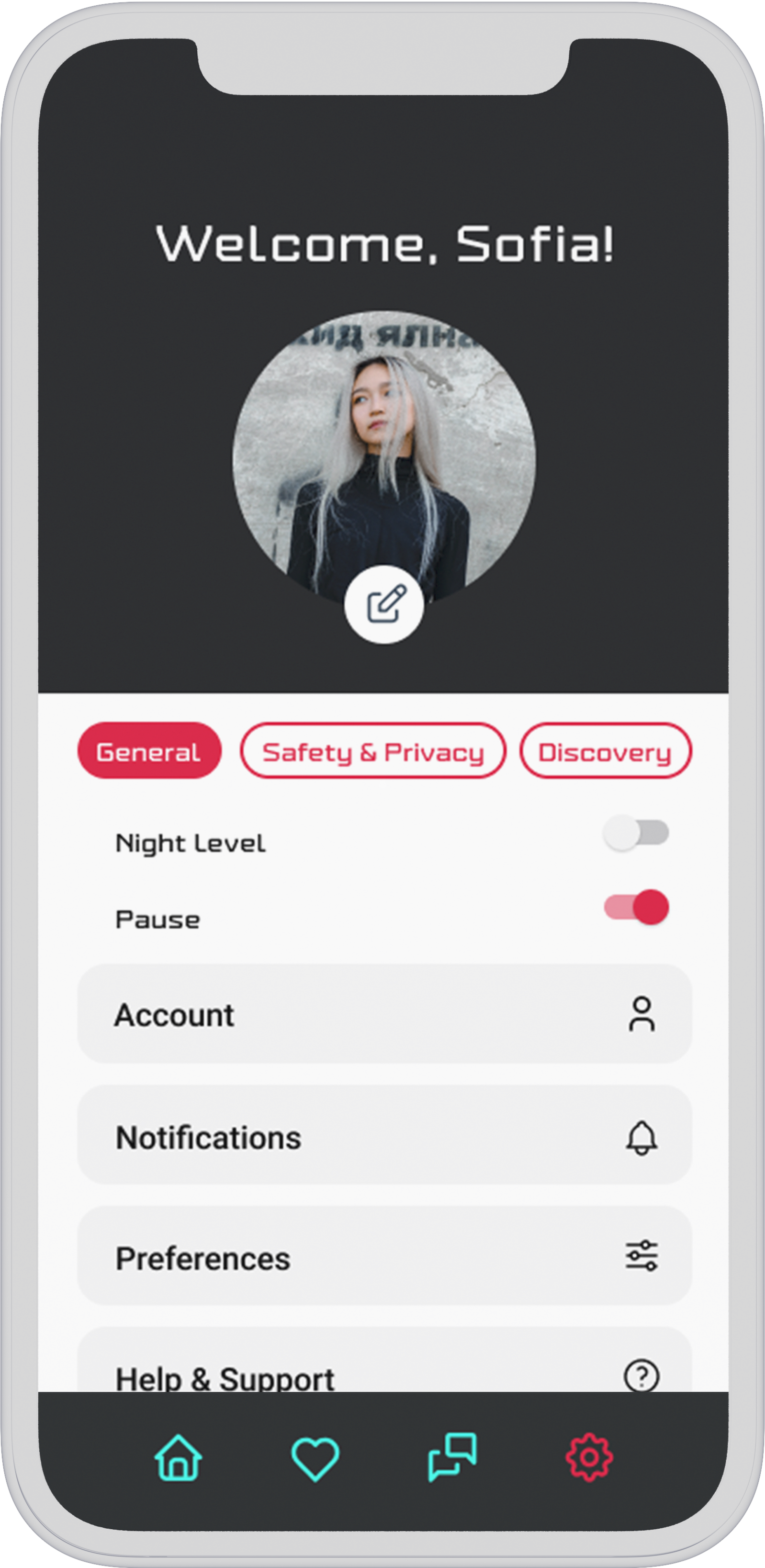This screenshot has width=765, height=1568.
Task: Open Notifications settings
Action: point(384,1136)
